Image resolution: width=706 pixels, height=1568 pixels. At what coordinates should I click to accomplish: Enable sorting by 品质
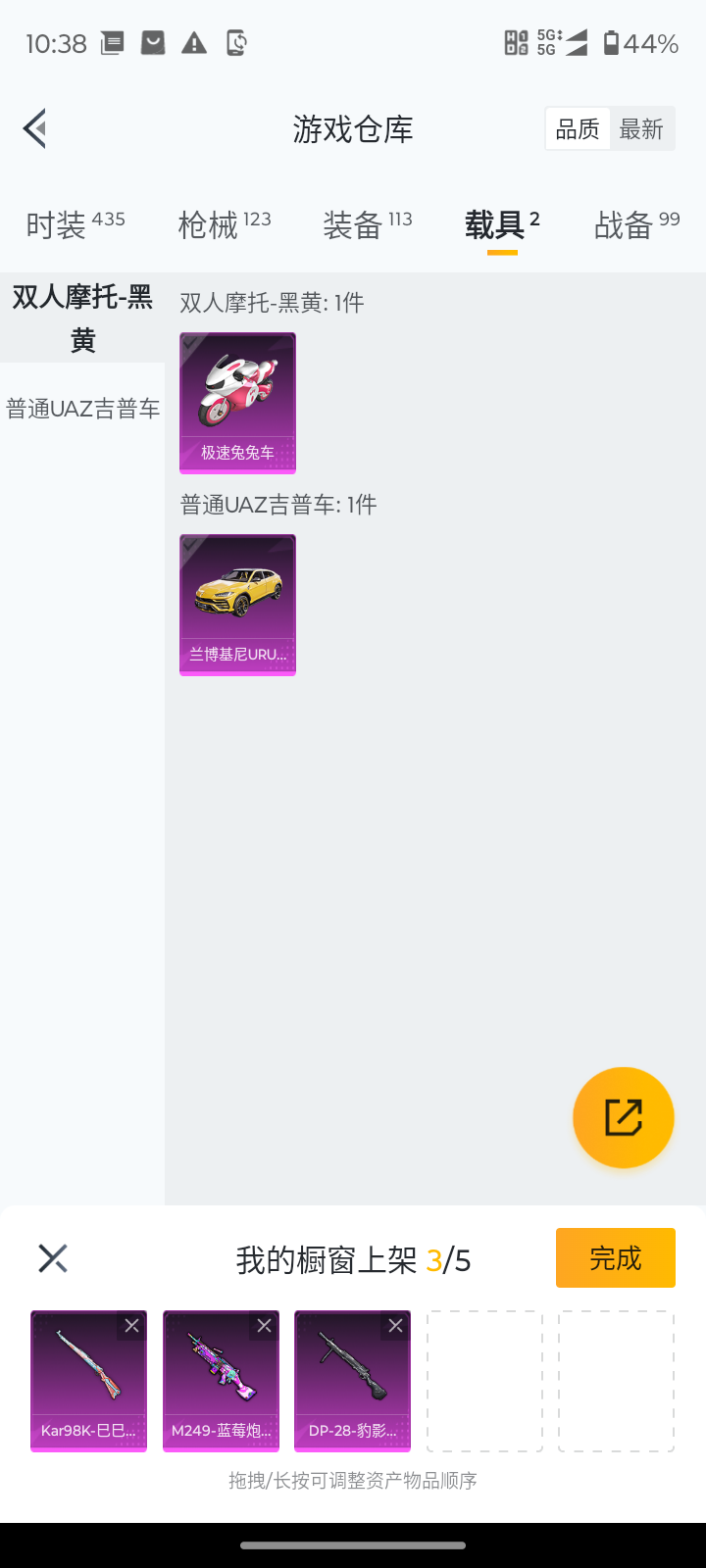[578, 128]
